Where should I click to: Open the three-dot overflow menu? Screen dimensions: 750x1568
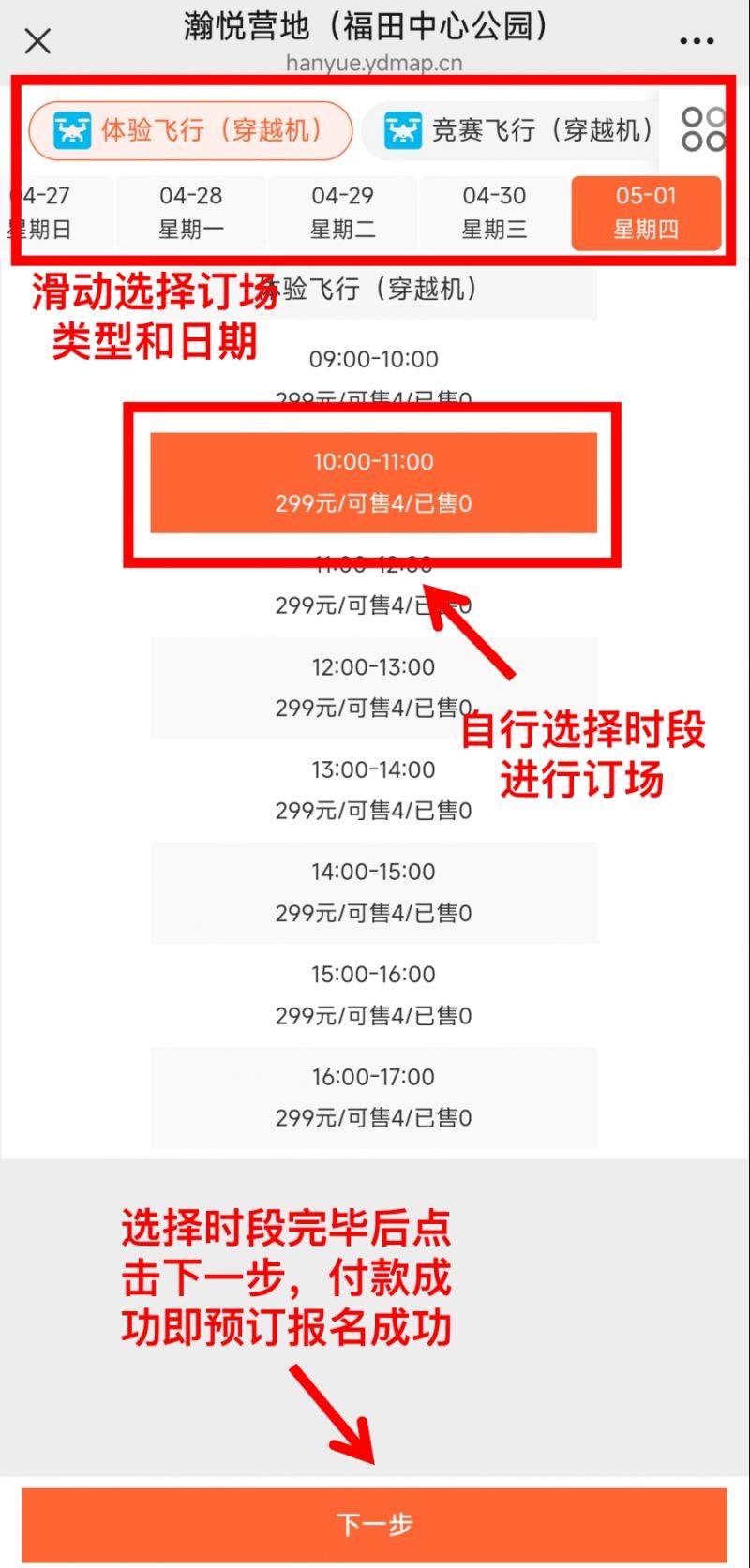(697, 41)
